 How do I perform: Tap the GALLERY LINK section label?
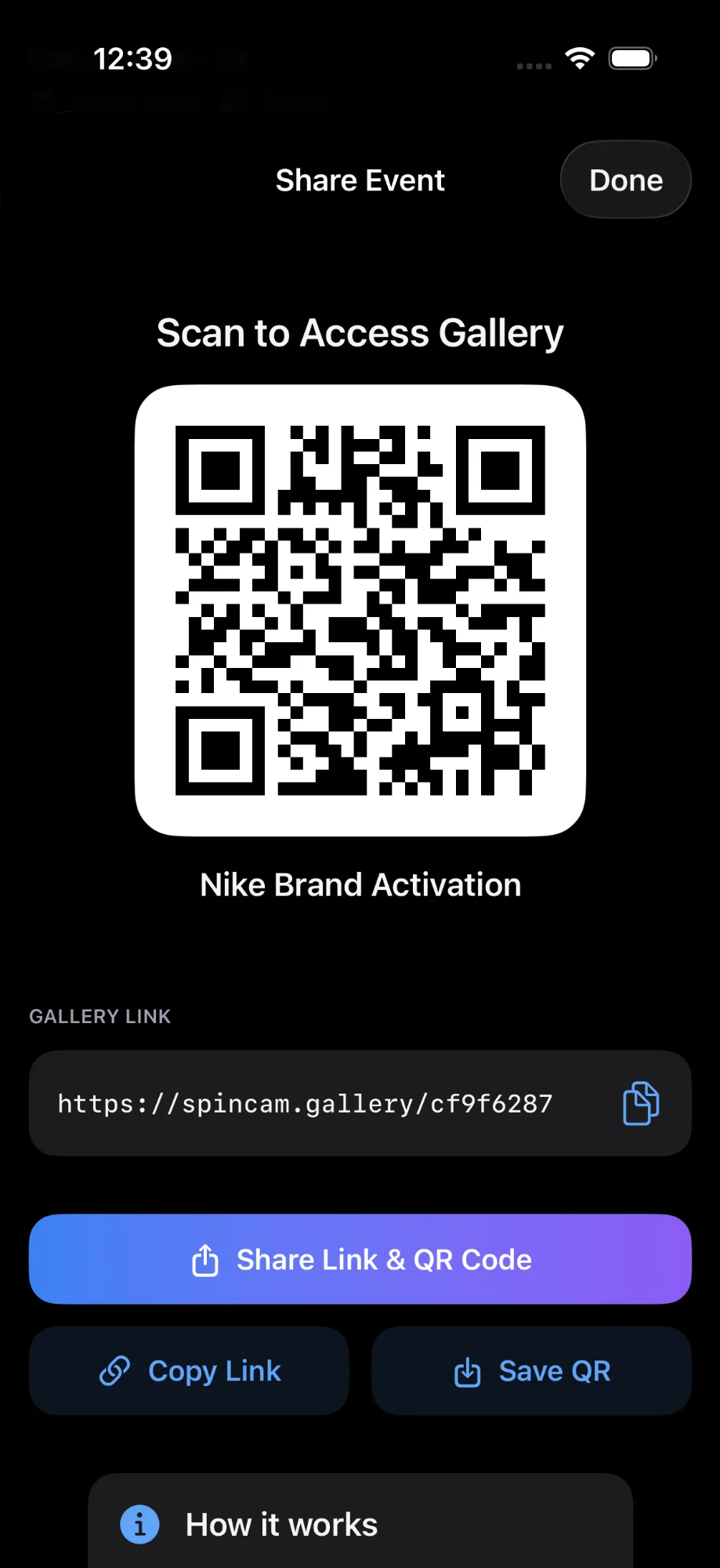(99, 1016)
